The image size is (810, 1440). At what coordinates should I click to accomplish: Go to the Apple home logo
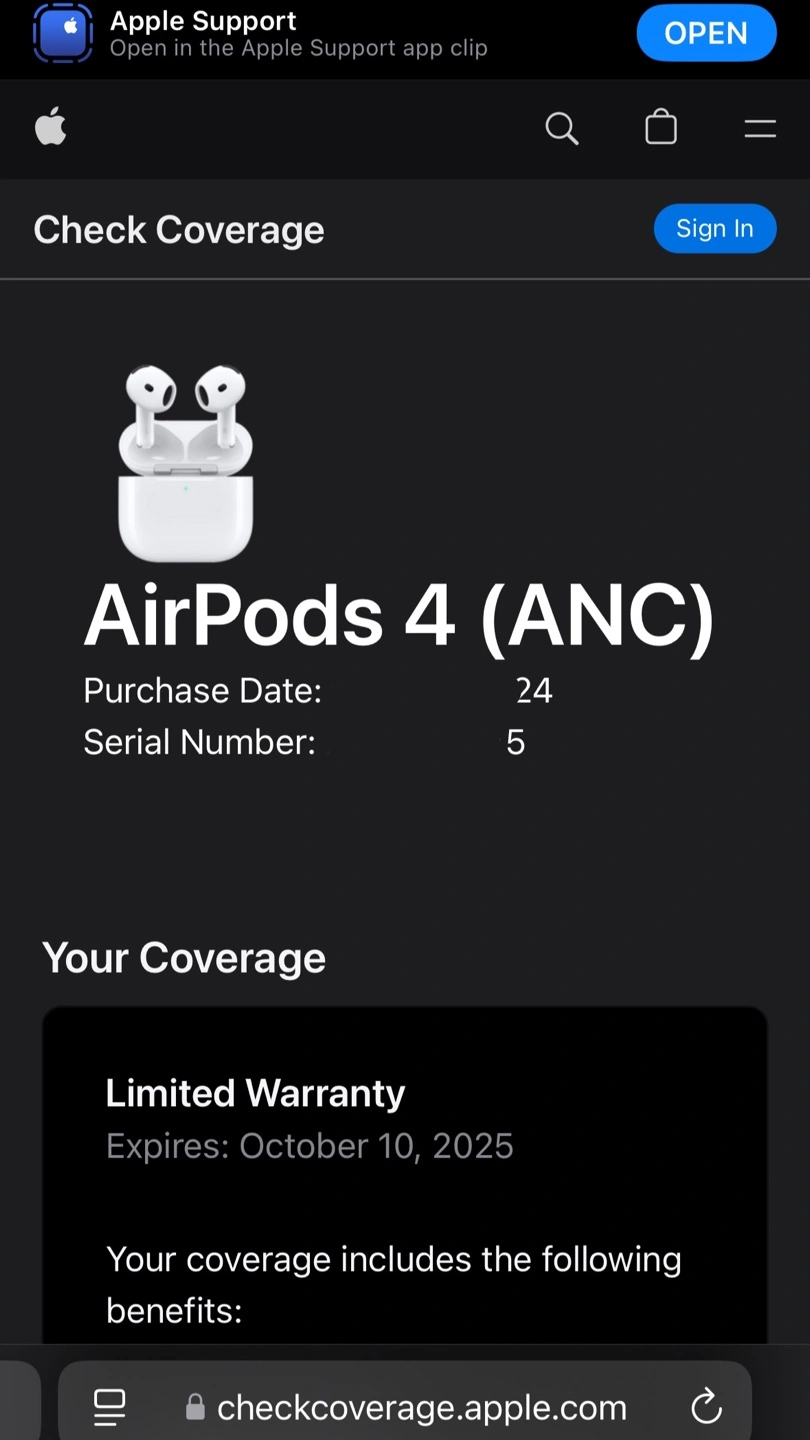click(51, 128)
